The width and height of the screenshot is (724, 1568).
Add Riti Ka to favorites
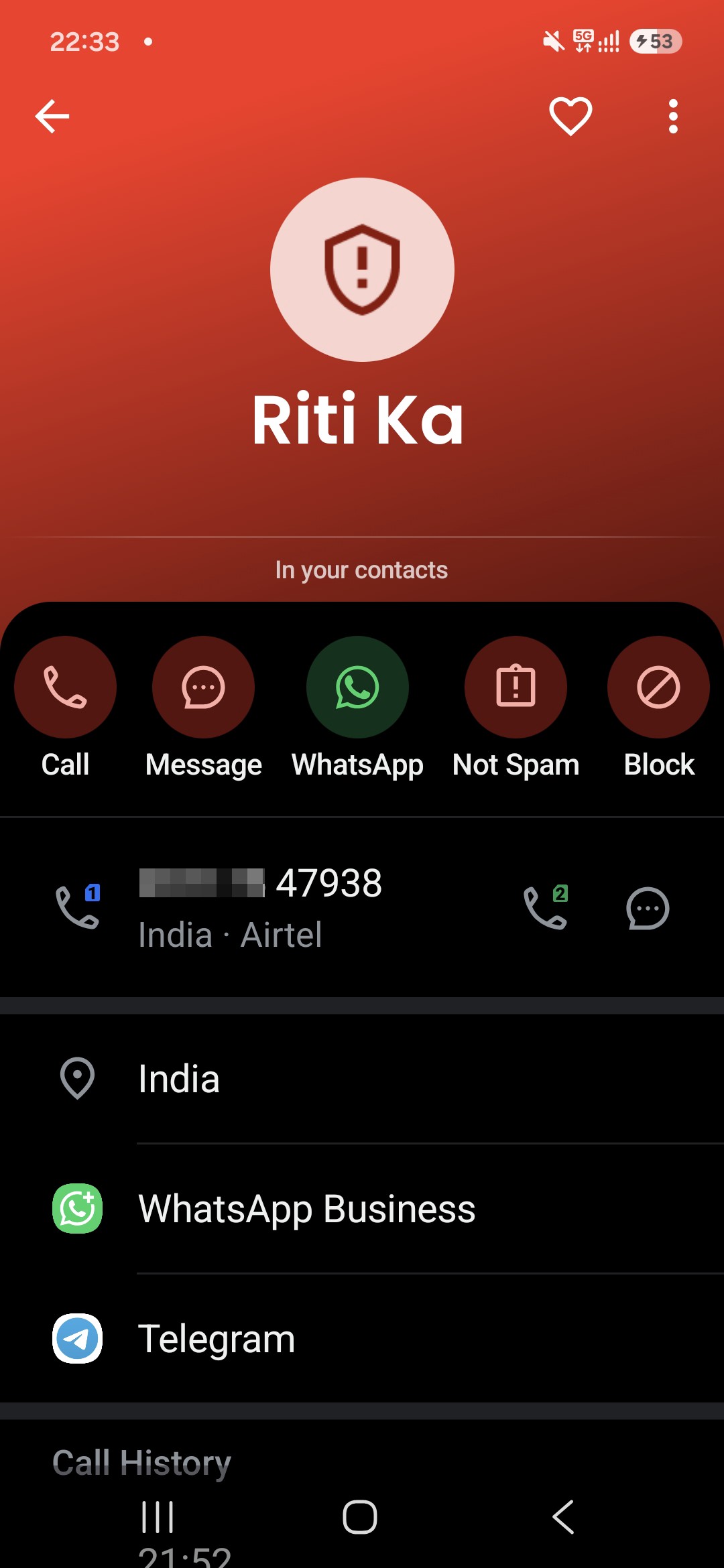tap(570, 117)
